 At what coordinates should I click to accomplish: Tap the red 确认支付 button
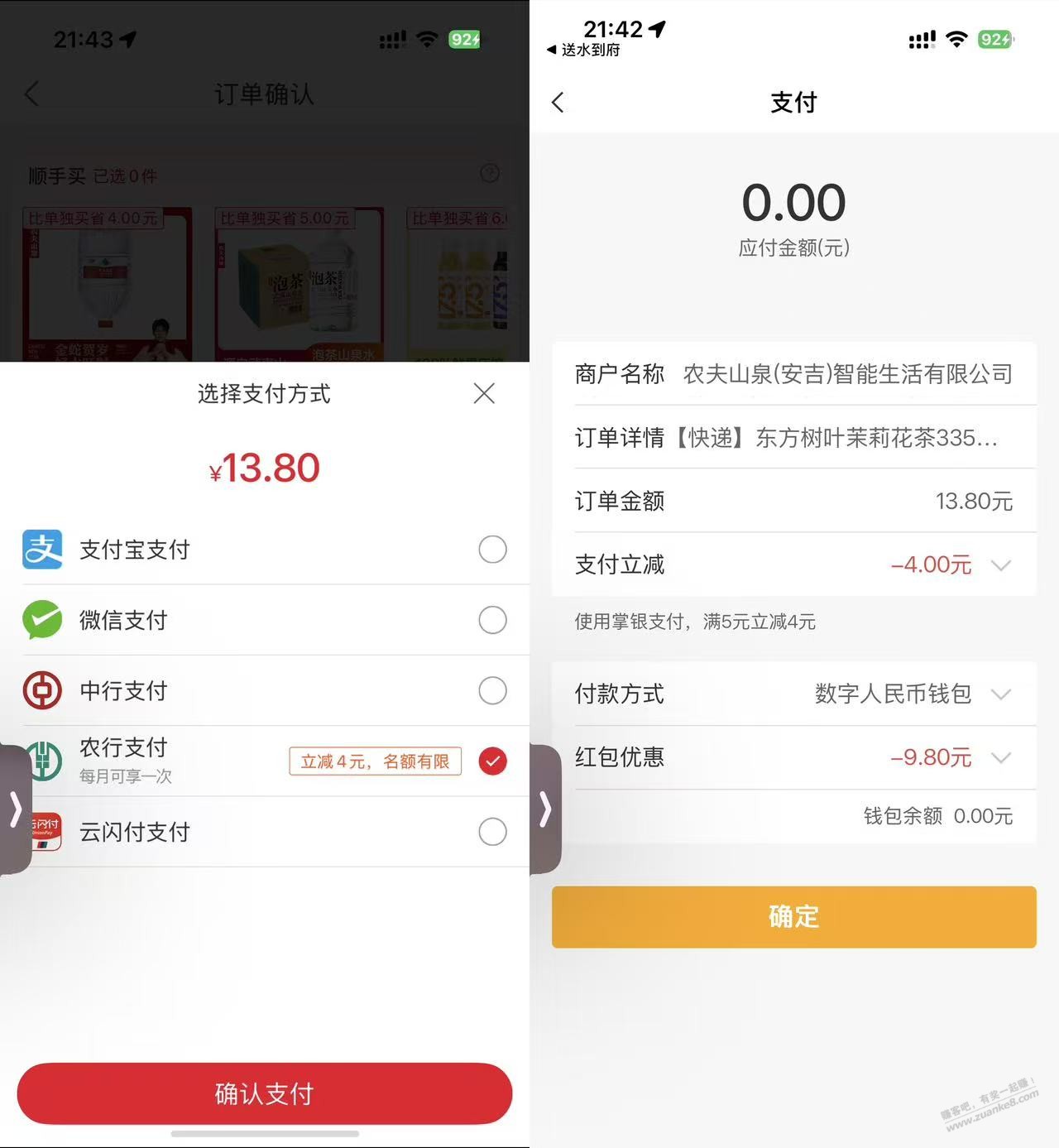pyautogui.click(x=265, y=1093)
